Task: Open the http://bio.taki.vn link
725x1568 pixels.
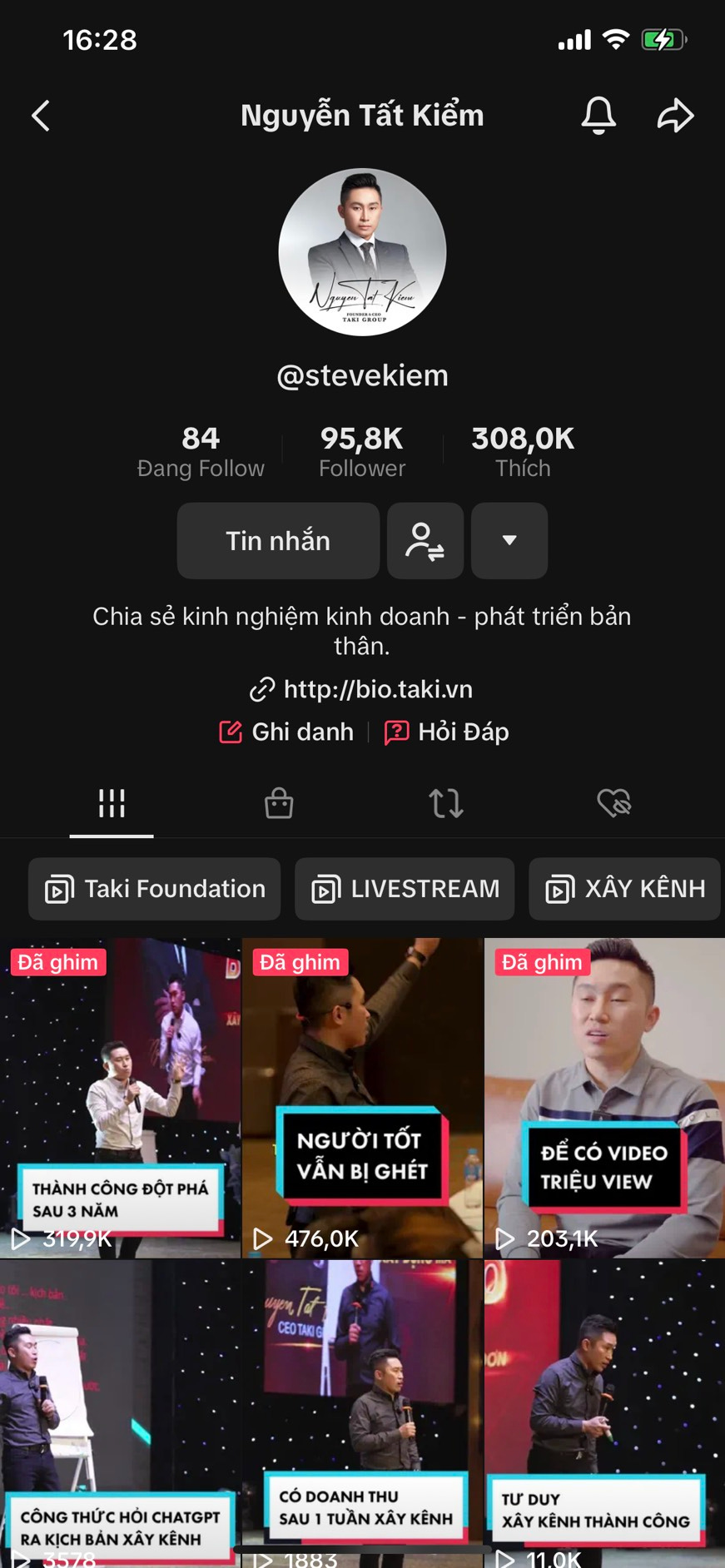Action: 362,689
